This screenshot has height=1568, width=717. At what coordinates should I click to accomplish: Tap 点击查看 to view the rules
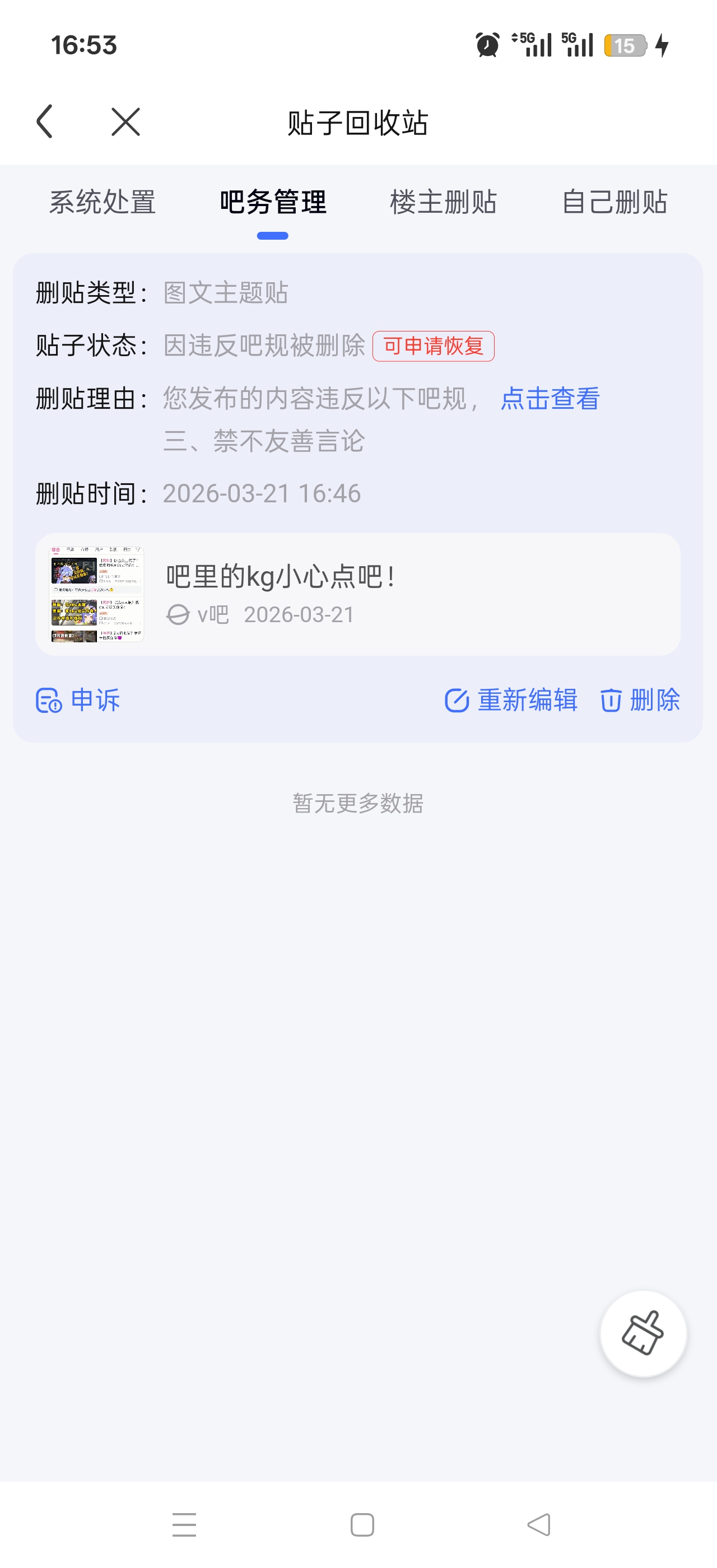(x=550, y=399)
